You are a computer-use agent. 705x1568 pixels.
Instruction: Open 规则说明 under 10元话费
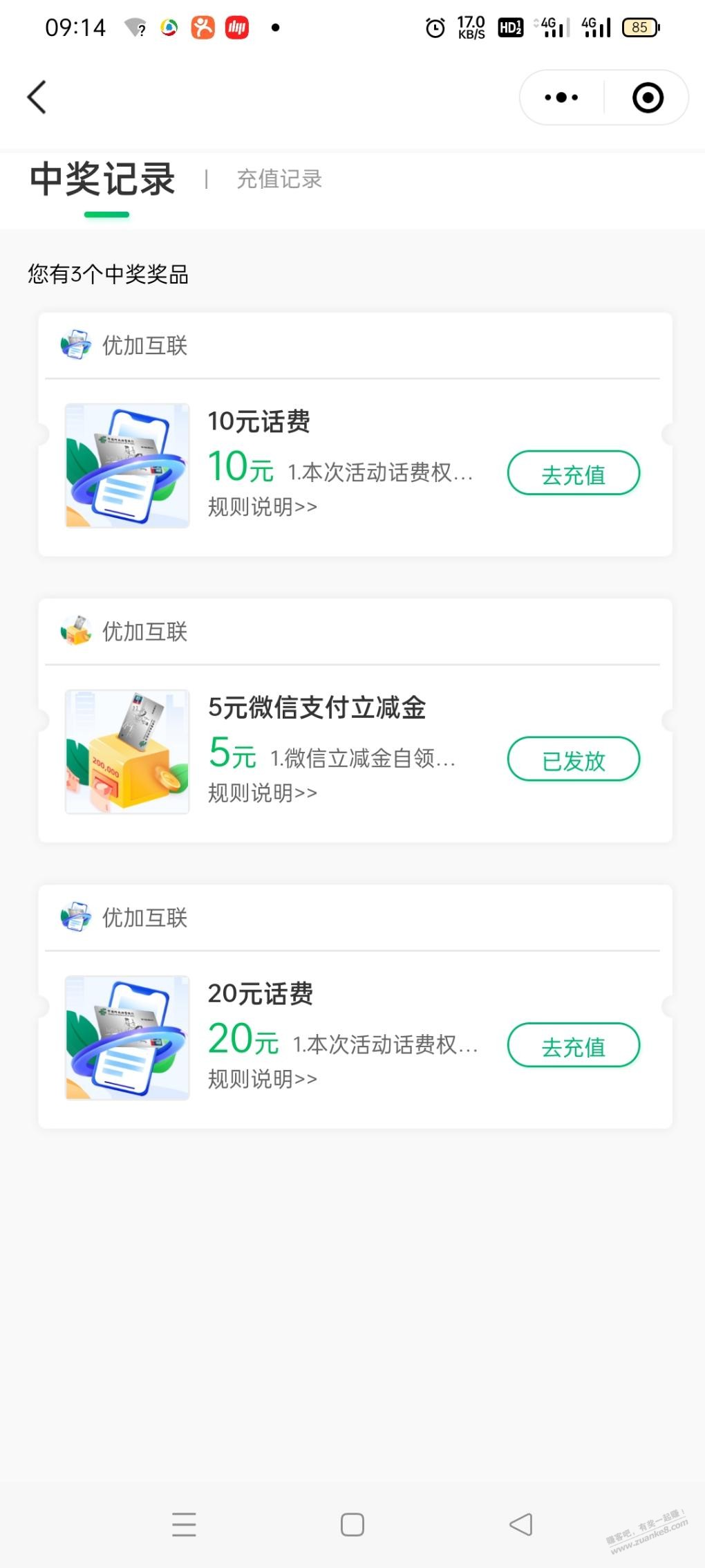tap(263, 507)
